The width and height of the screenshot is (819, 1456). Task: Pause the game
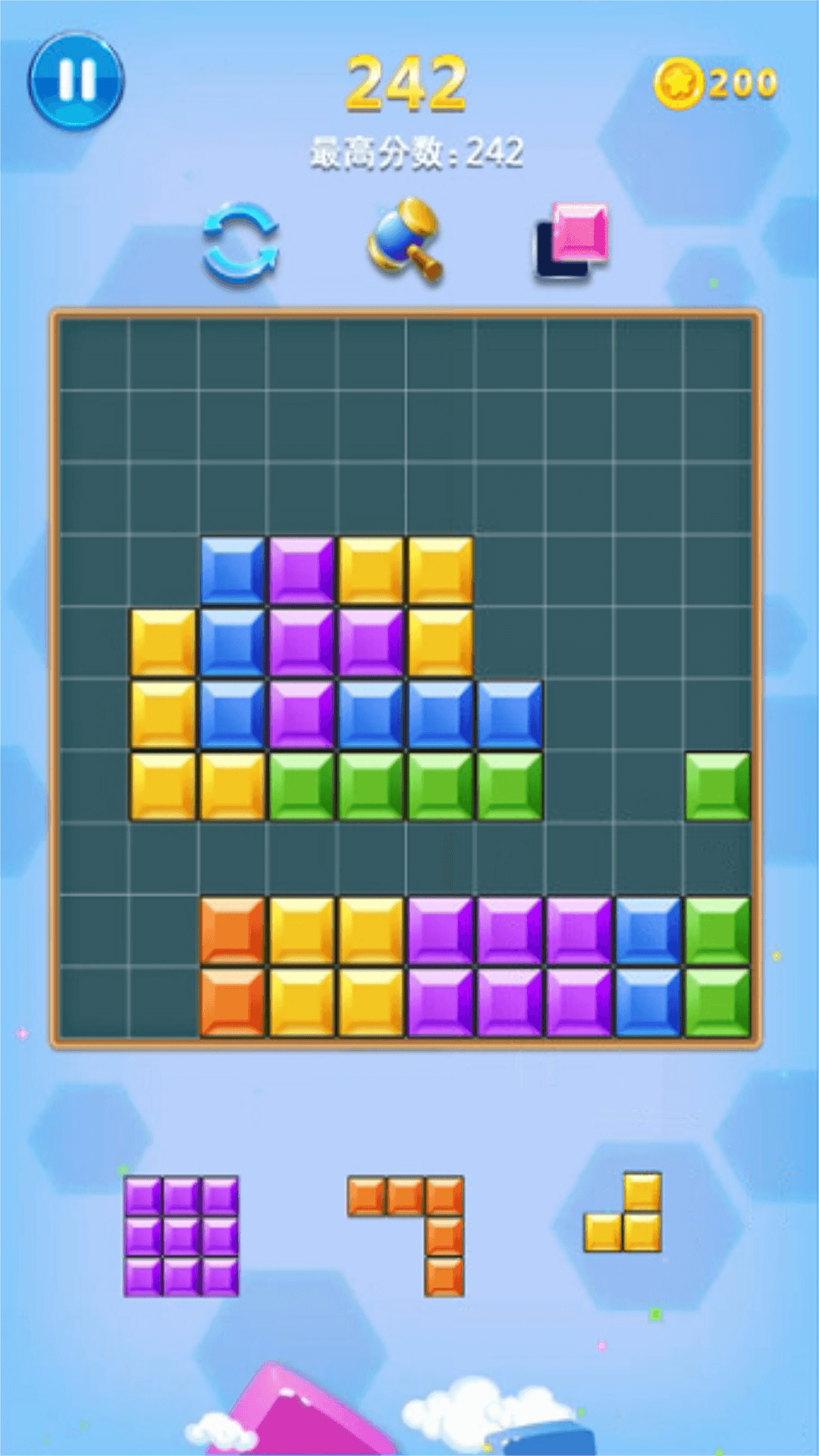[x=76, y=80]
